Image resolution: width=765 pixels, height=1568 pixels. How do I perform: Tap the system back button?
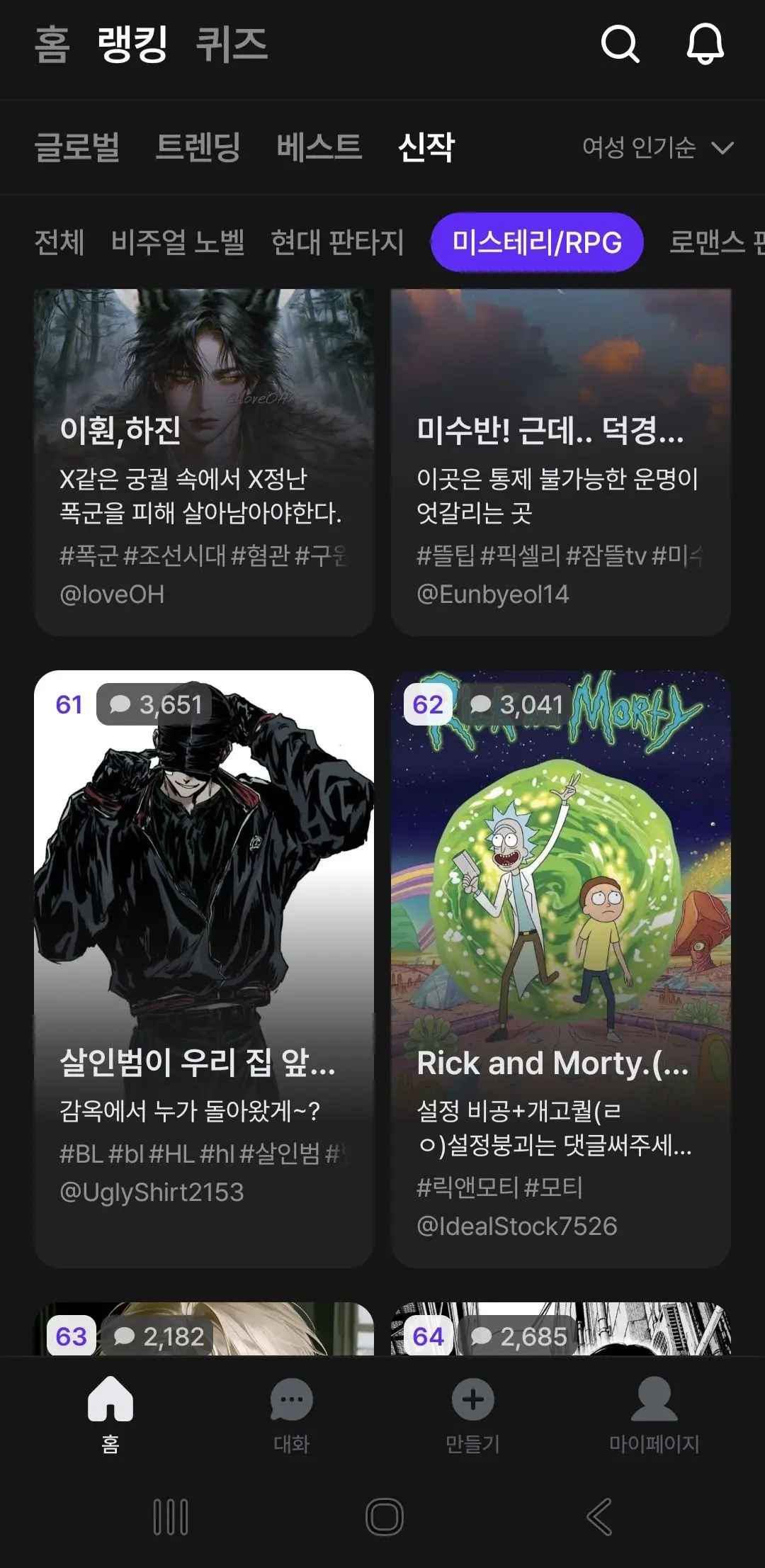(x=599, y=1517)
